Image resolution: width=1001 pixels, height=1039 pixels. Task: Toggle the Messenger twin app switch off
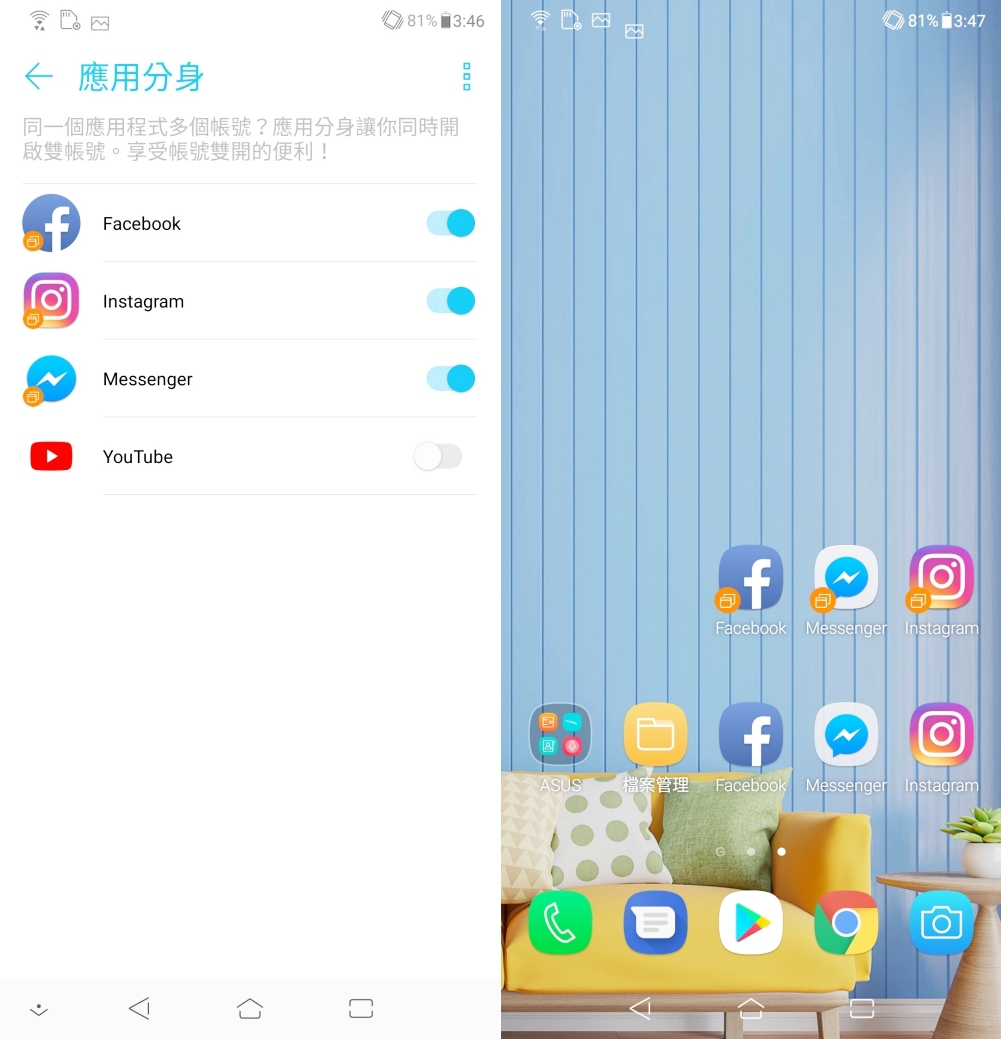(450, 379)
